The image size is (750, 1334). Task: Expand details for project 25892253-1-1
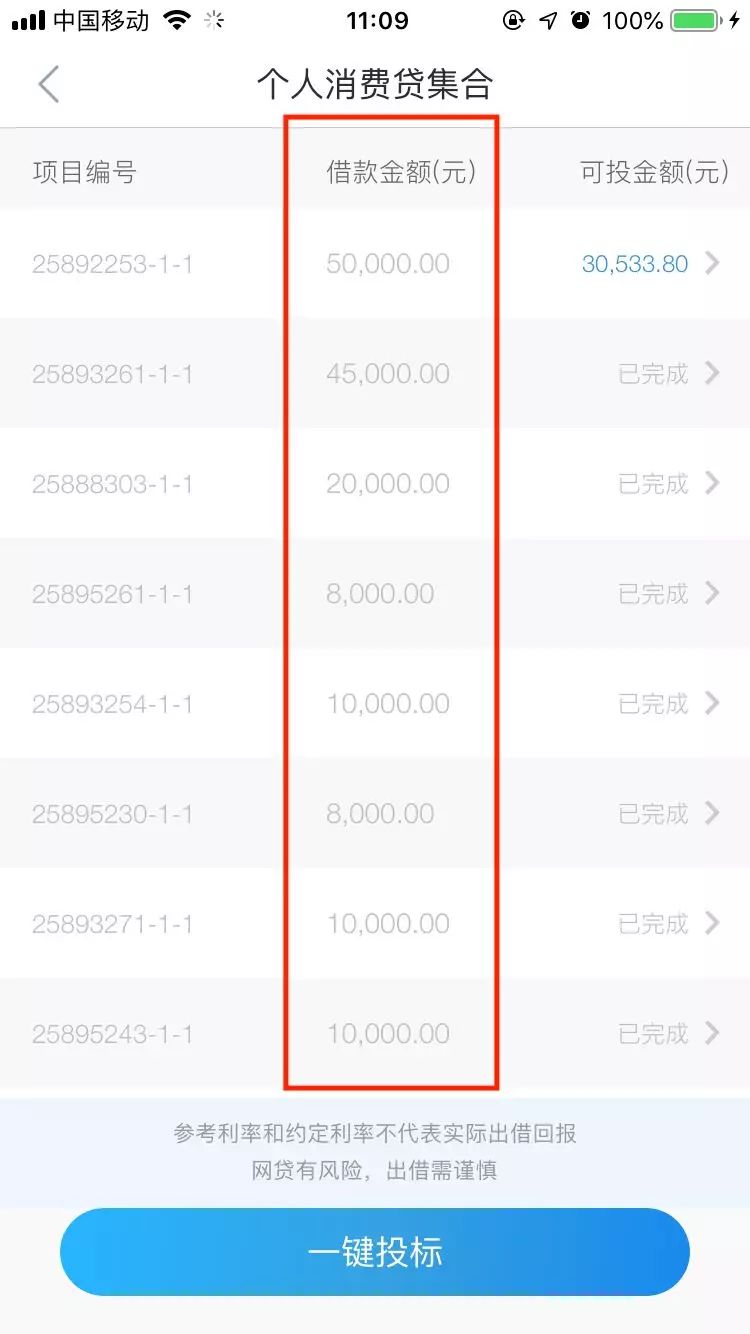(x=713, y=263)
